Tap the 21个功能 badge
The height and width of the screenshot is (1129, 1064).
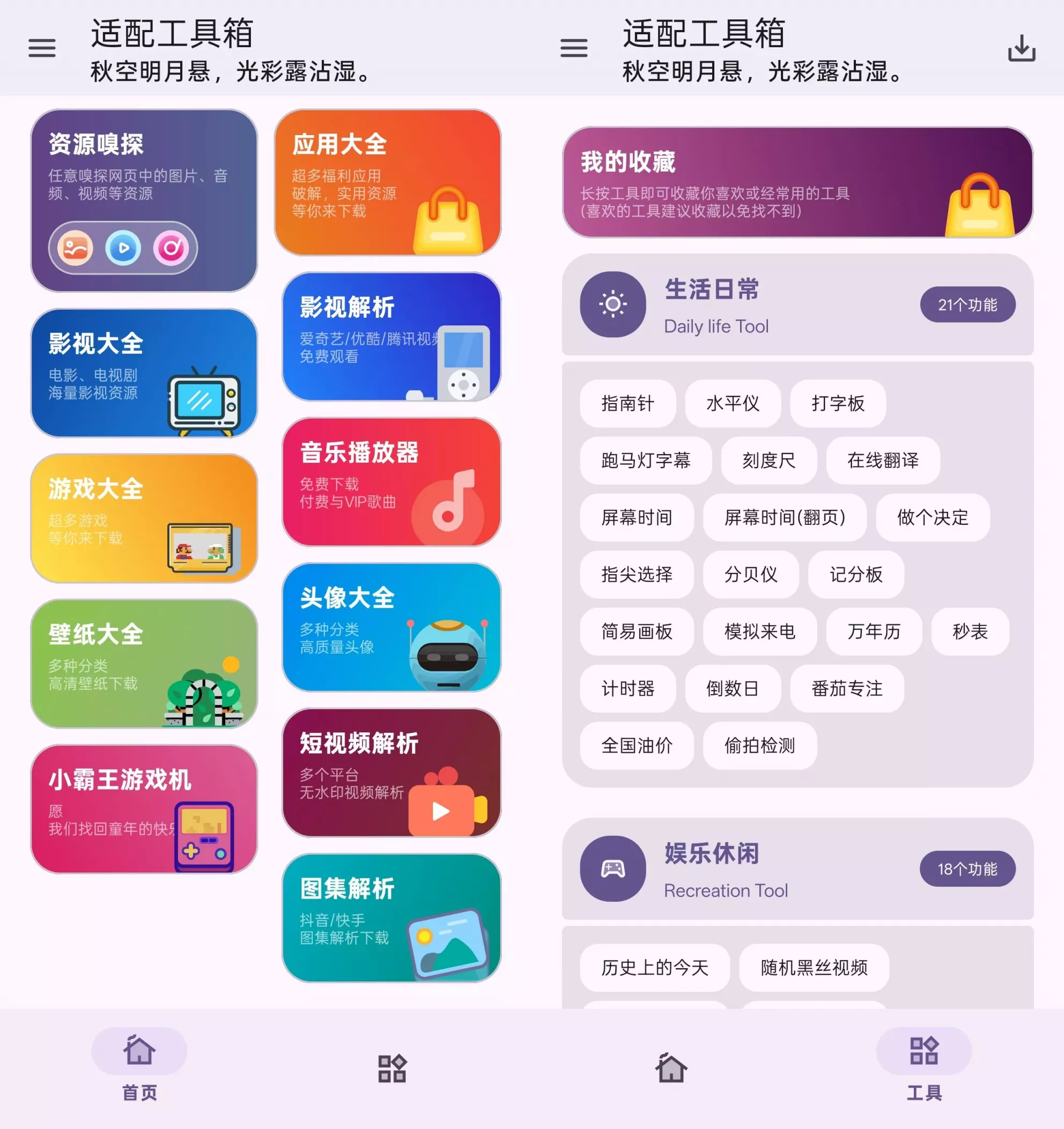tap(967, 304)
